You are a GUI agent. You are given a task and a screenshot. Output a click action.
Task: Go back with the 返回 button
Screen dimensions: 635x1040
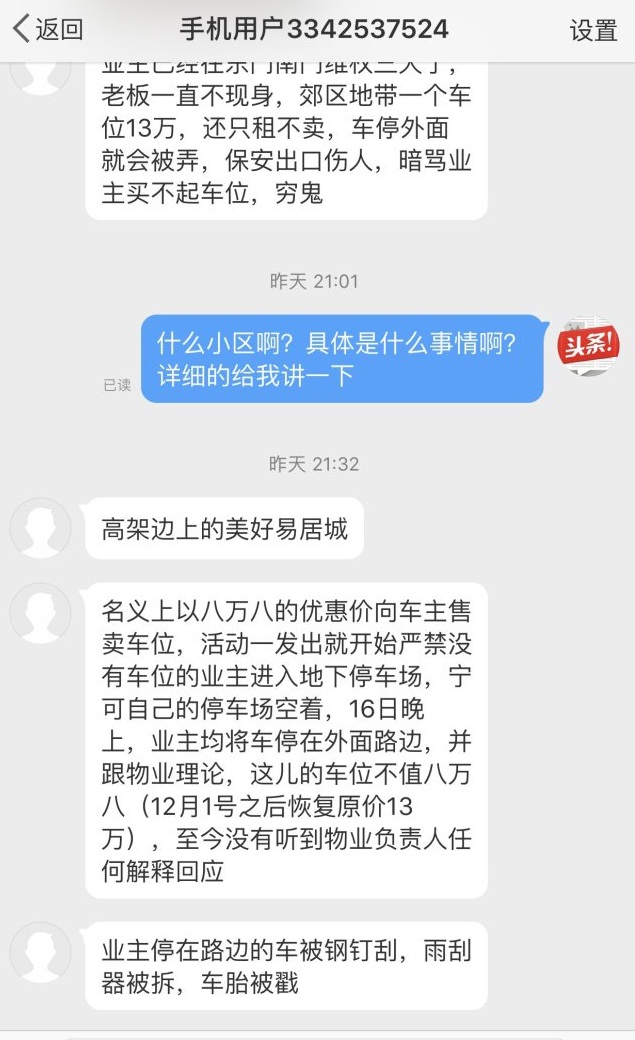(47, 29)
